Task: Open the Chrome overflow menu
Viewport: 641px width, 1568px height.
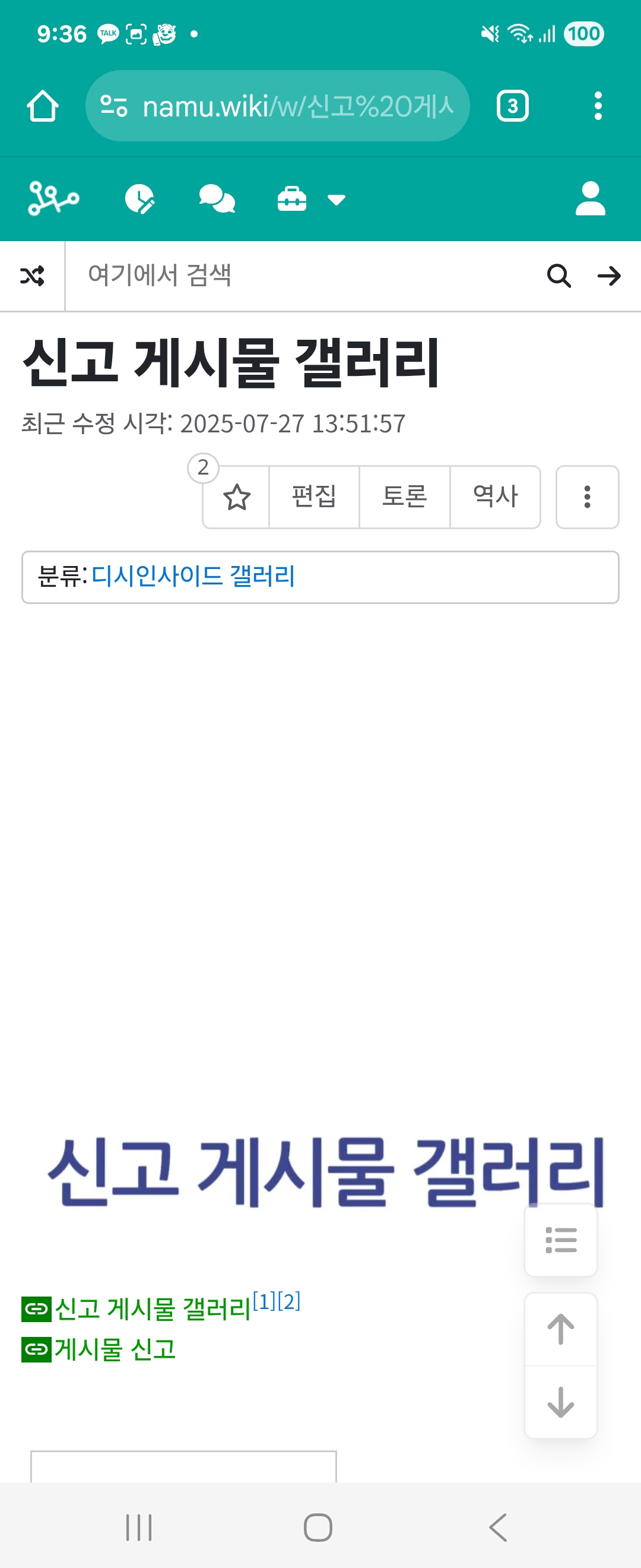Action: pos(598,106)
